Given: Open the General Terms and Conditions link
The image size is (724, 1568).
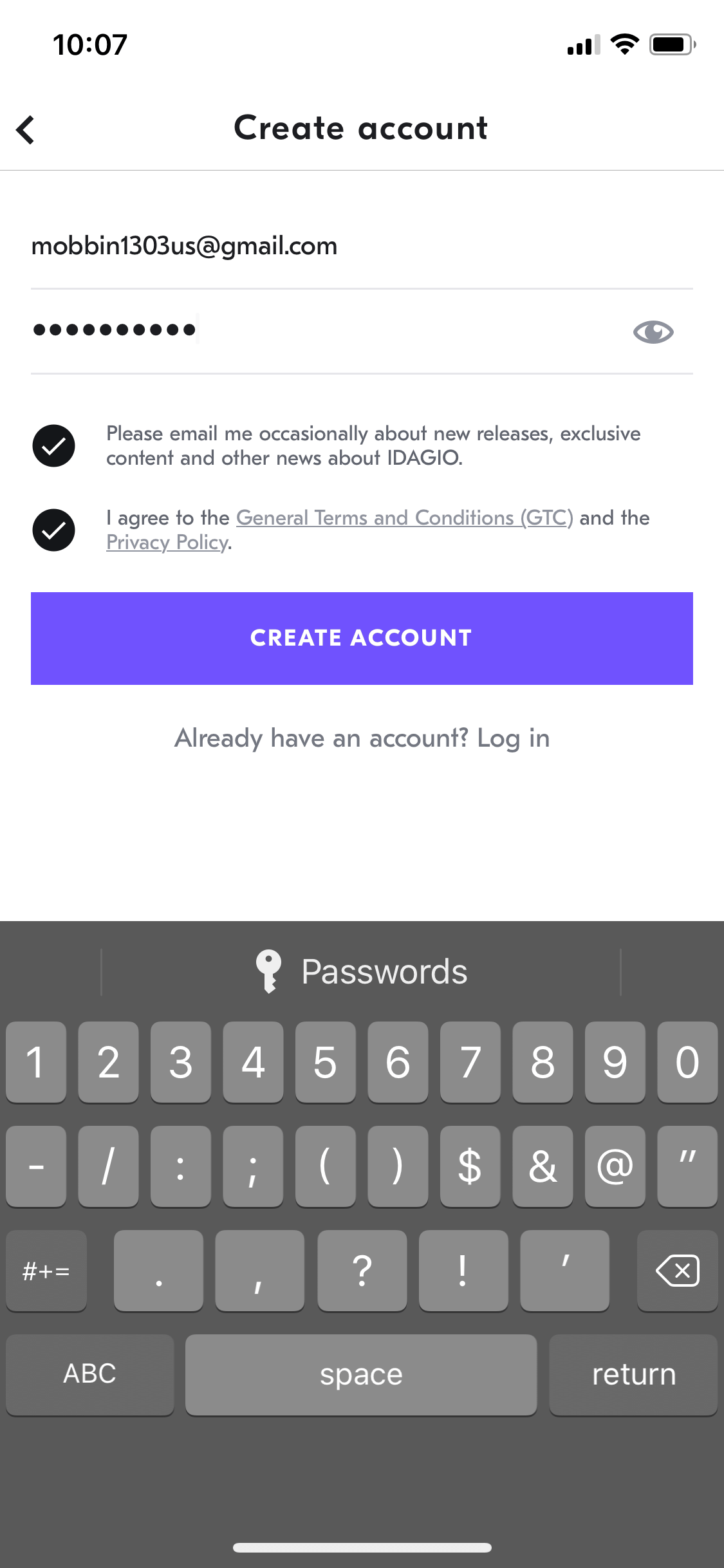Looking at the screenshot, I should coord(404,518).
